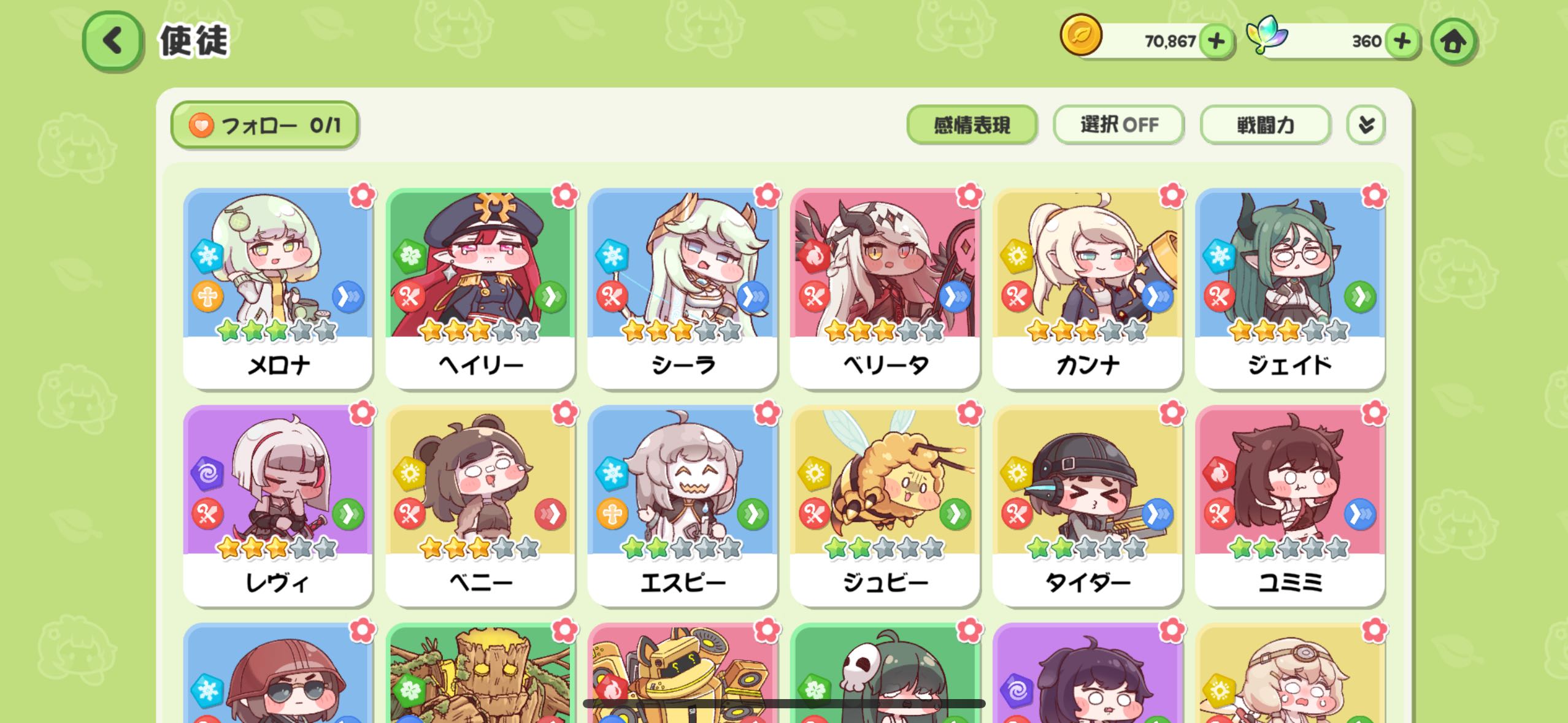Screen dimensions: 1568x723
Task: Tap the フォロー 0/1 button
Action: (264, 125)
